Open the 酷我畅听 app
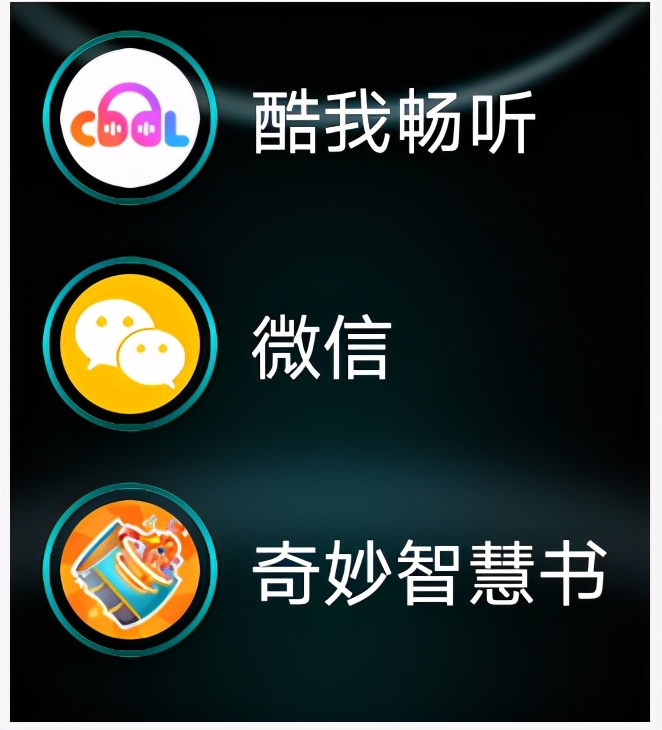The image size is (662, 730). click(130, 120)
